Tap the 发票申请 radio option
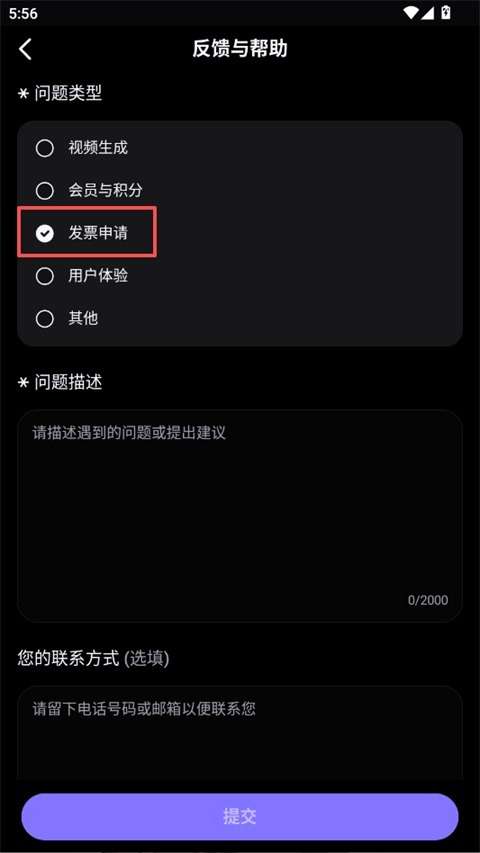 coord(82,233)
